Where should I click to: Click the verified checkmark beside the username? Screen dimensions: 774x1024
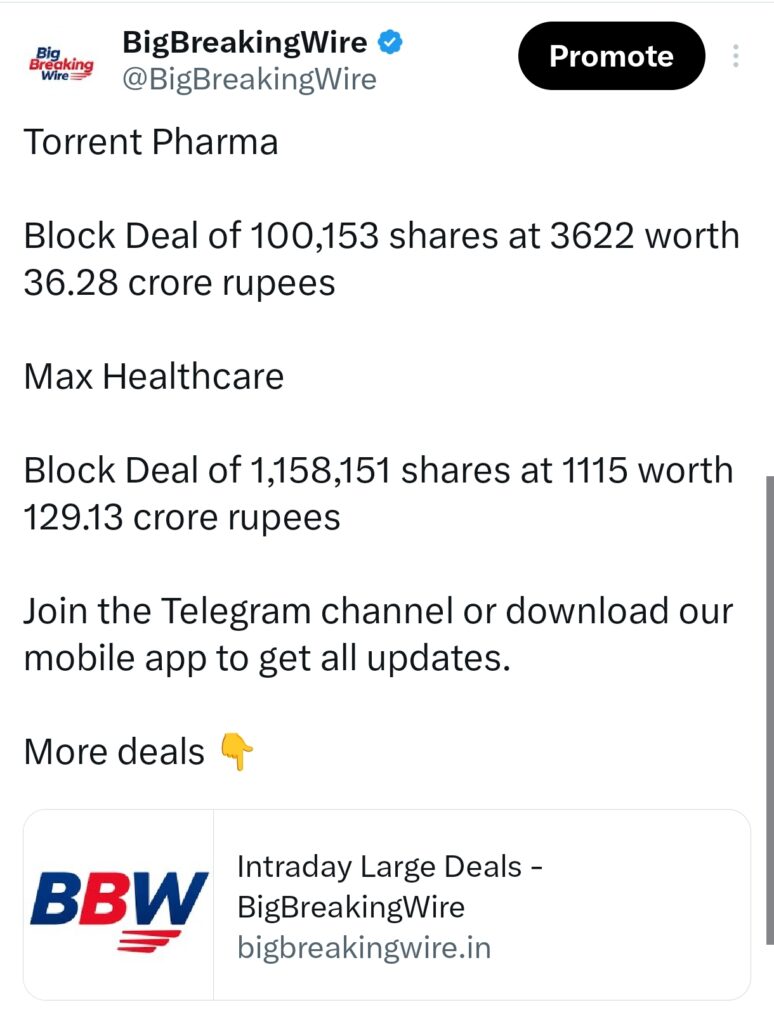[x=389, y=42]
